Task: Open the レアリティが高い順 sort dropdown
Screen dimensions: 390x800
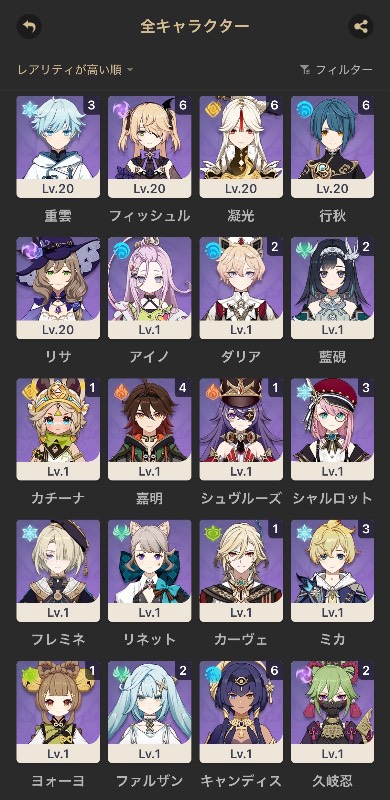Action: point(75,70)
